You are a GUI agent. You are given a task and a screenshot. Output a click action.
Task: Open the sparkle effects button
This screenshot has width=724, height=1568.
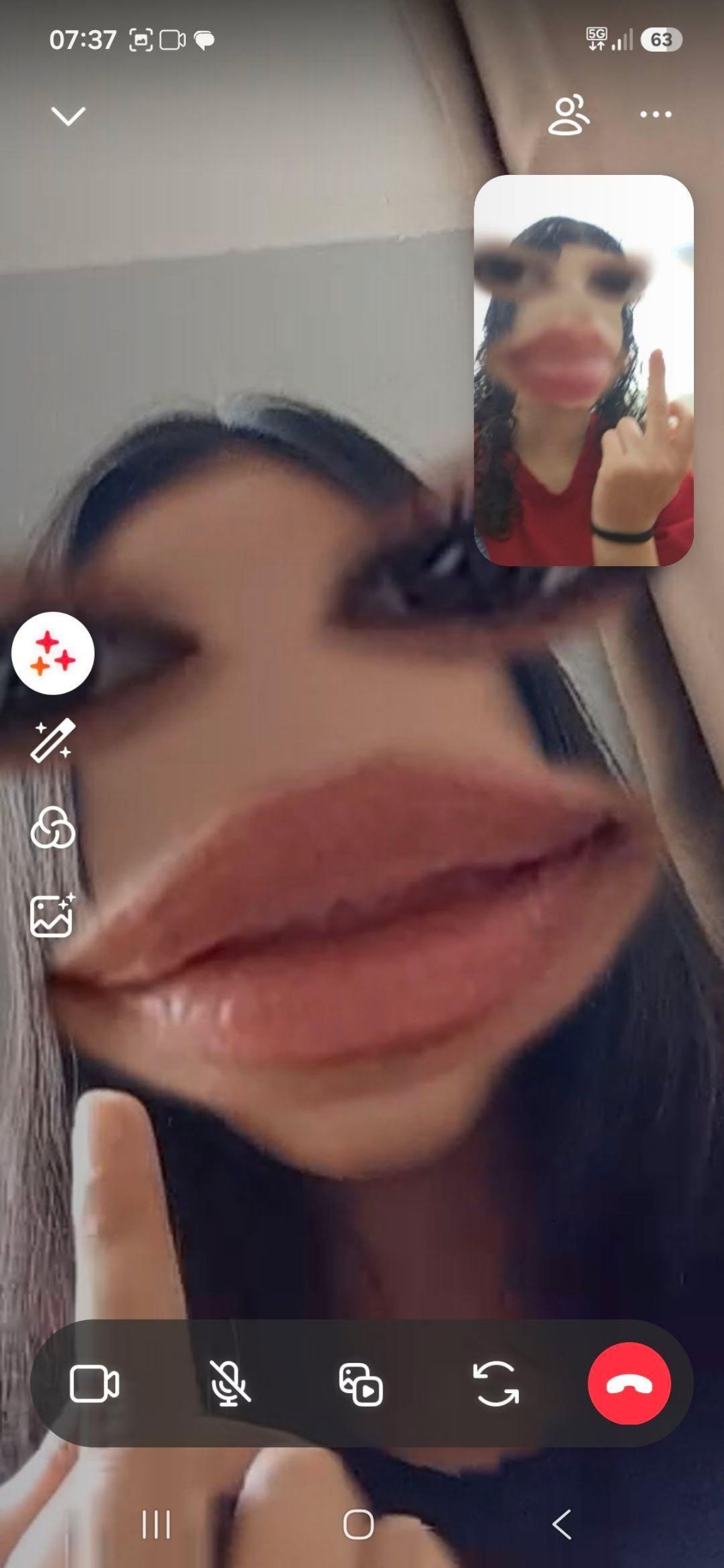[53, 654]
